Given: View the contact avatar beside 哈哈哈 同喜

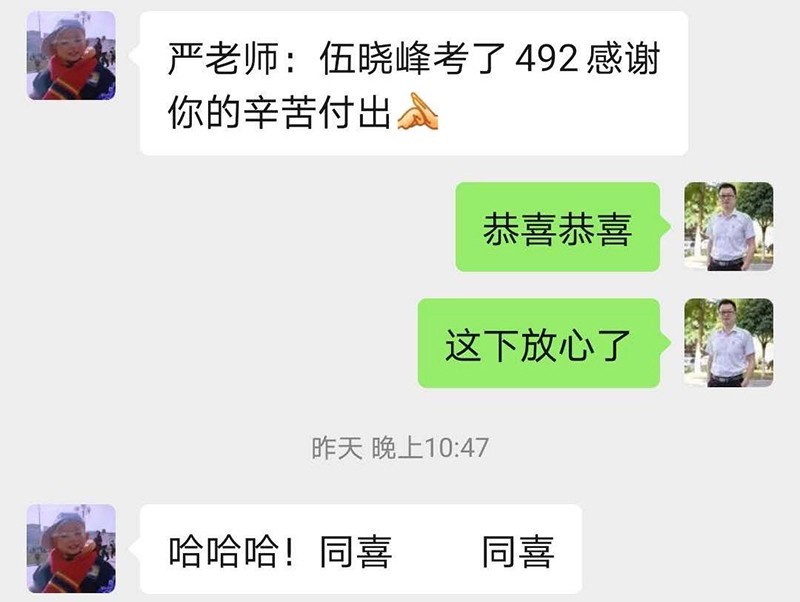Looking at the screenshot, I should pyautogui.click(x=70, y=549).
